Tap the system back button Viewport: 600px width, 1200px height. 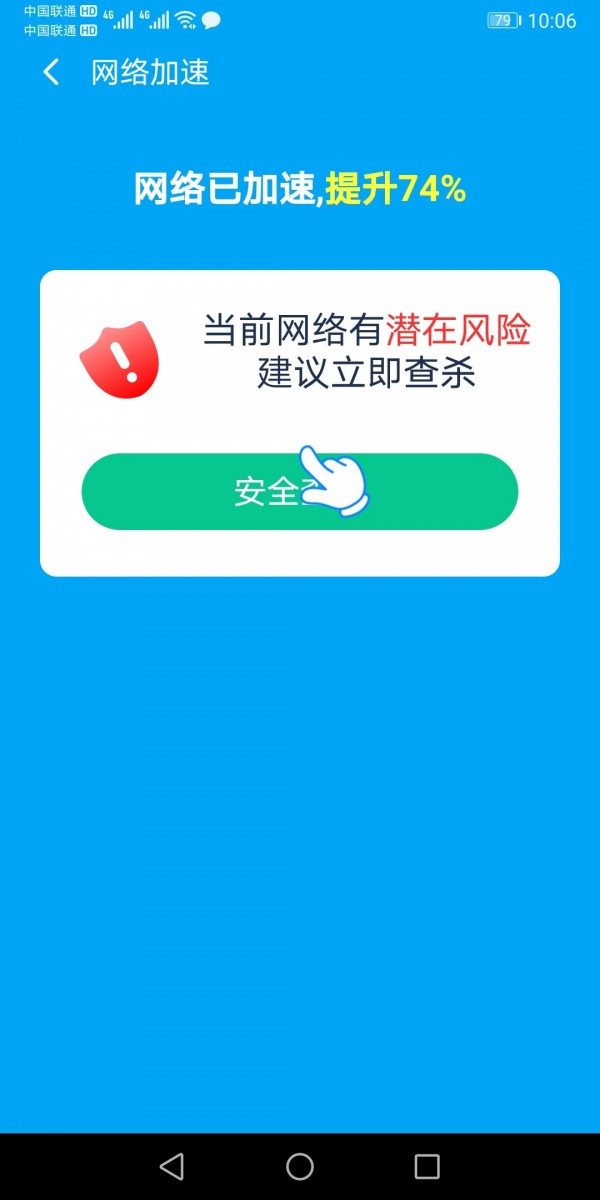(172, 1166)
